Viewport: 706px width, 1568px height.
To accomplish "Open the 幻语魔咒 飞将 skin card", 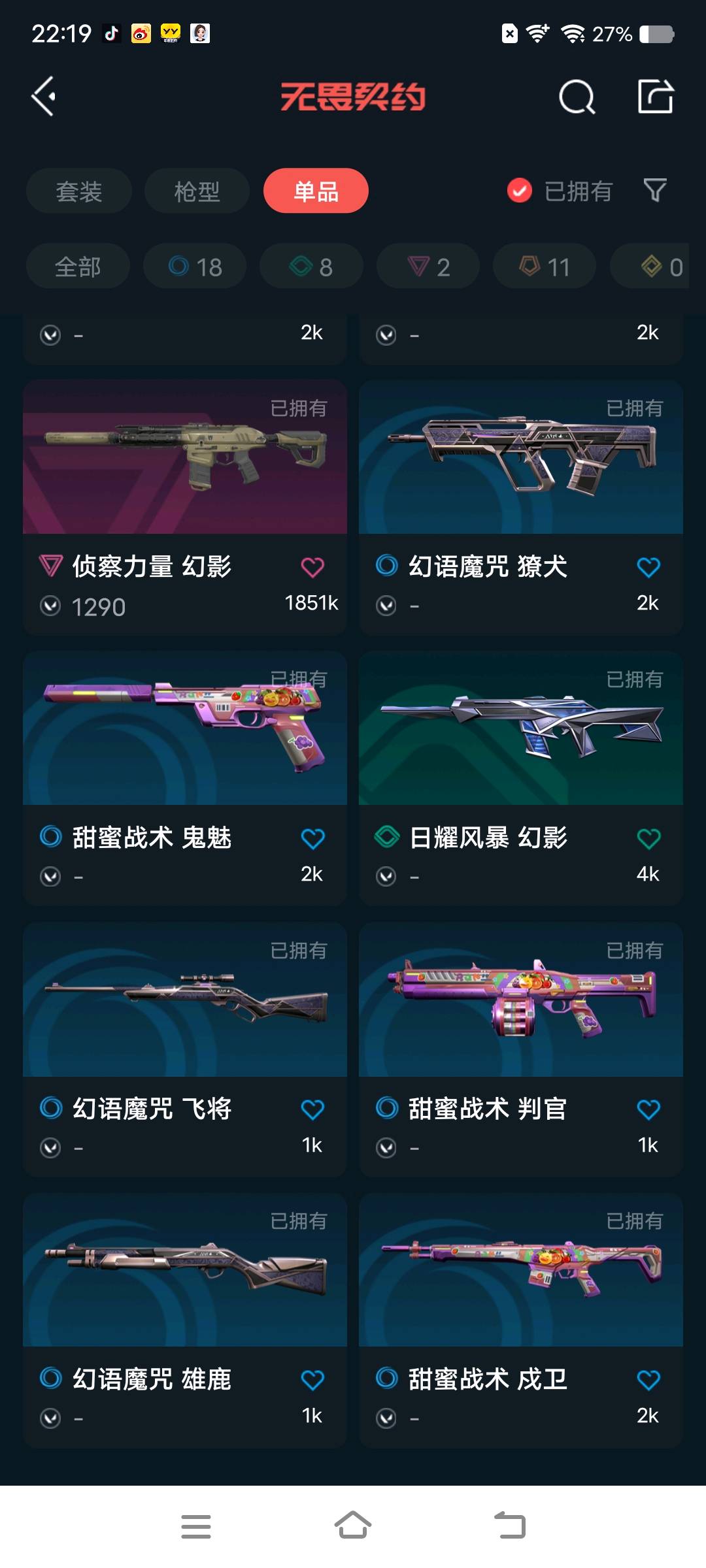I will (x=185, y=1049).
